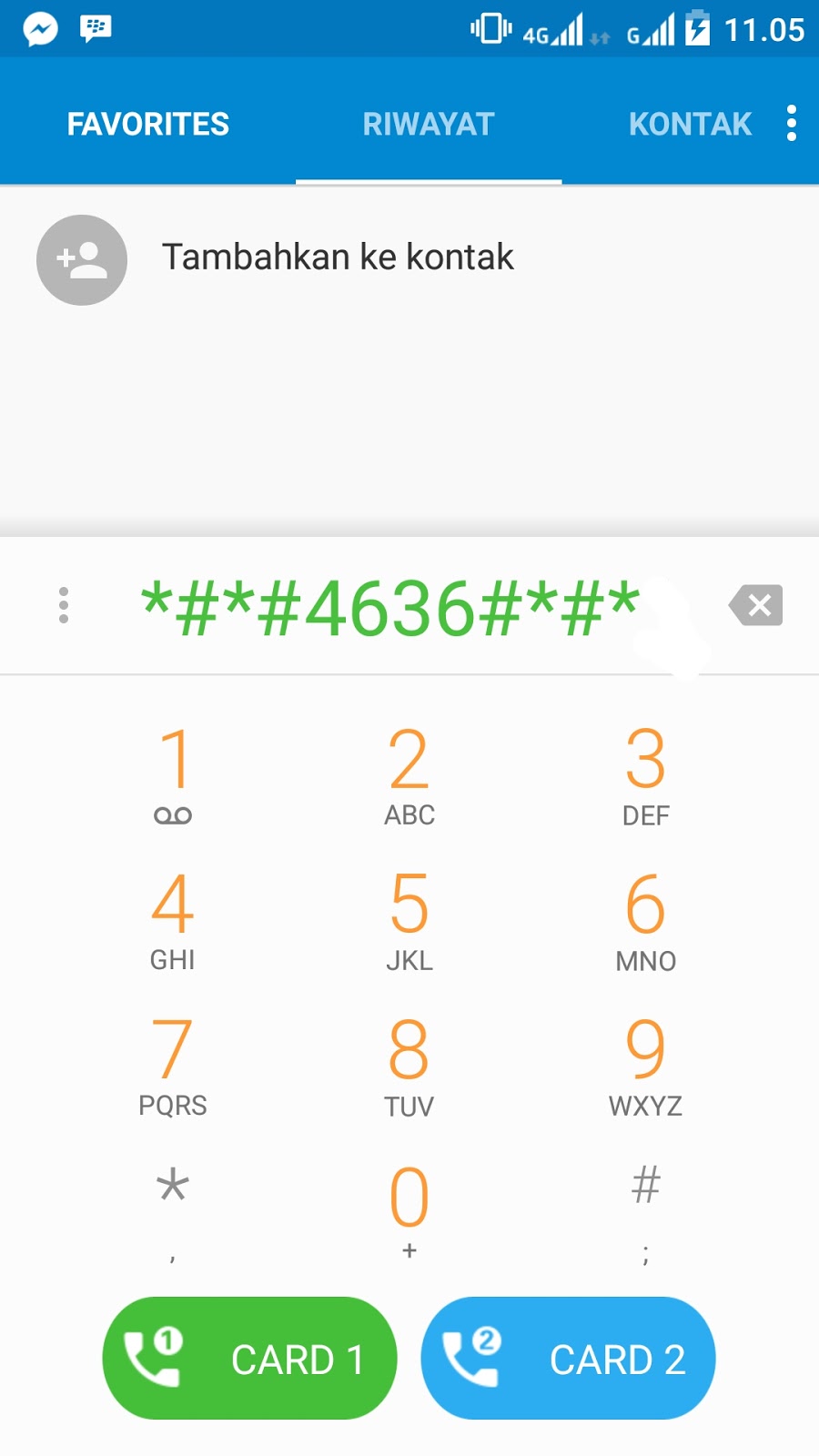The width and height of the screenshot is (819, 1456).
Task: Open the app bar overflow menu
Action: (x=792, y=123)
